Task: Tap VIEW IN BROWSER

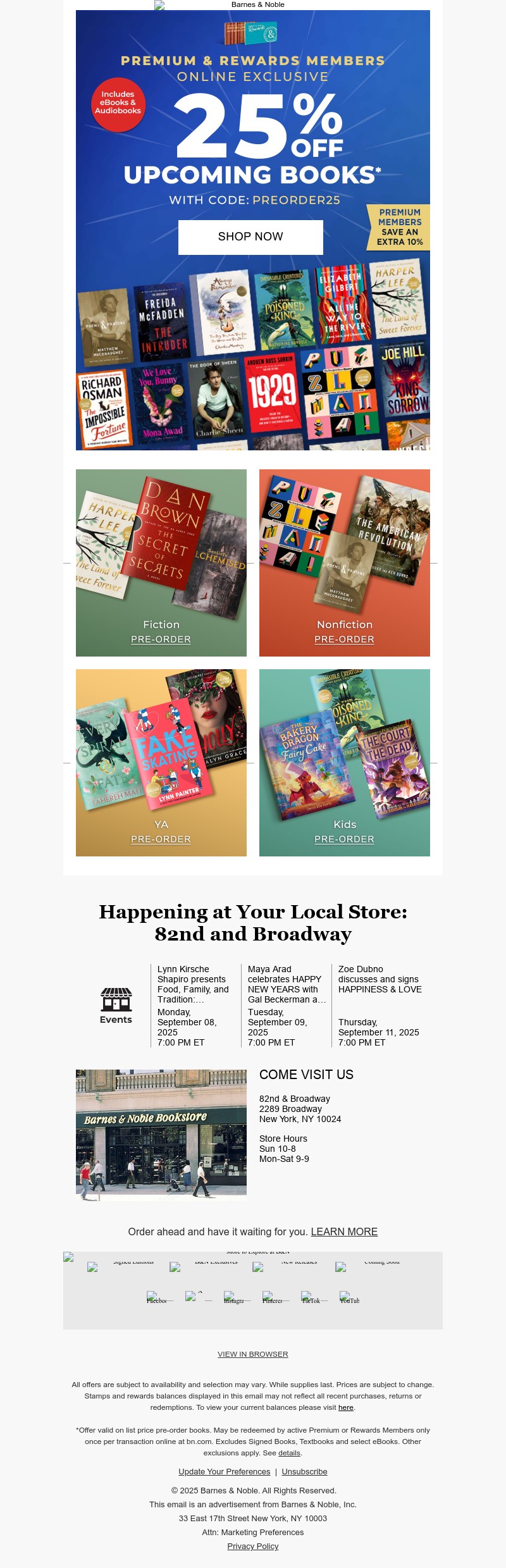Action: 252,1354
